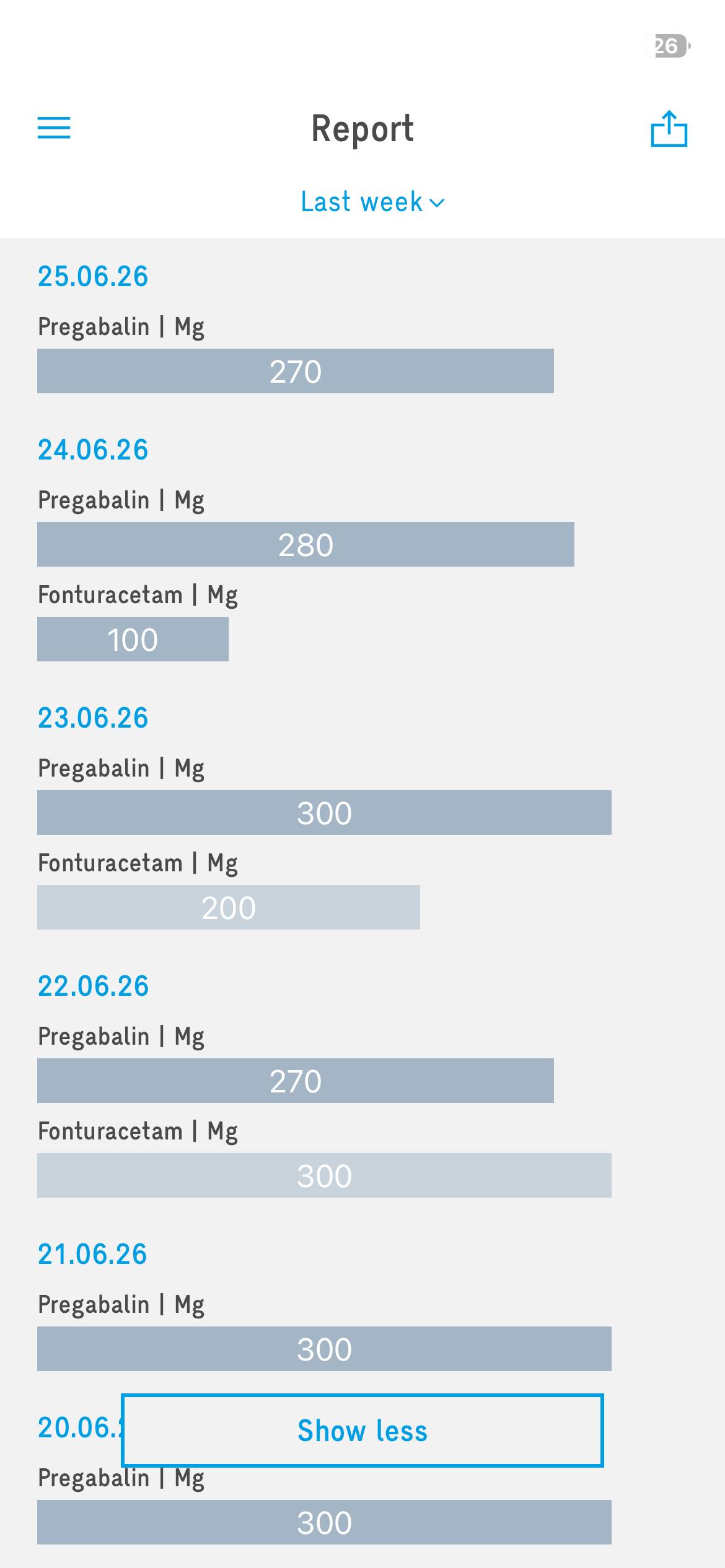
Task: Open the hamburger navigation menu
Action: 54,128
